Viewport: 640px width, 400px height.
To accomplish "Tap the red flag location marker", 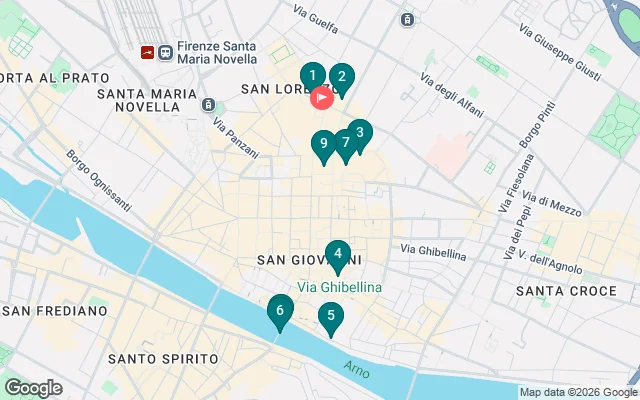I will pyautogui.click(x=322, y=98).
